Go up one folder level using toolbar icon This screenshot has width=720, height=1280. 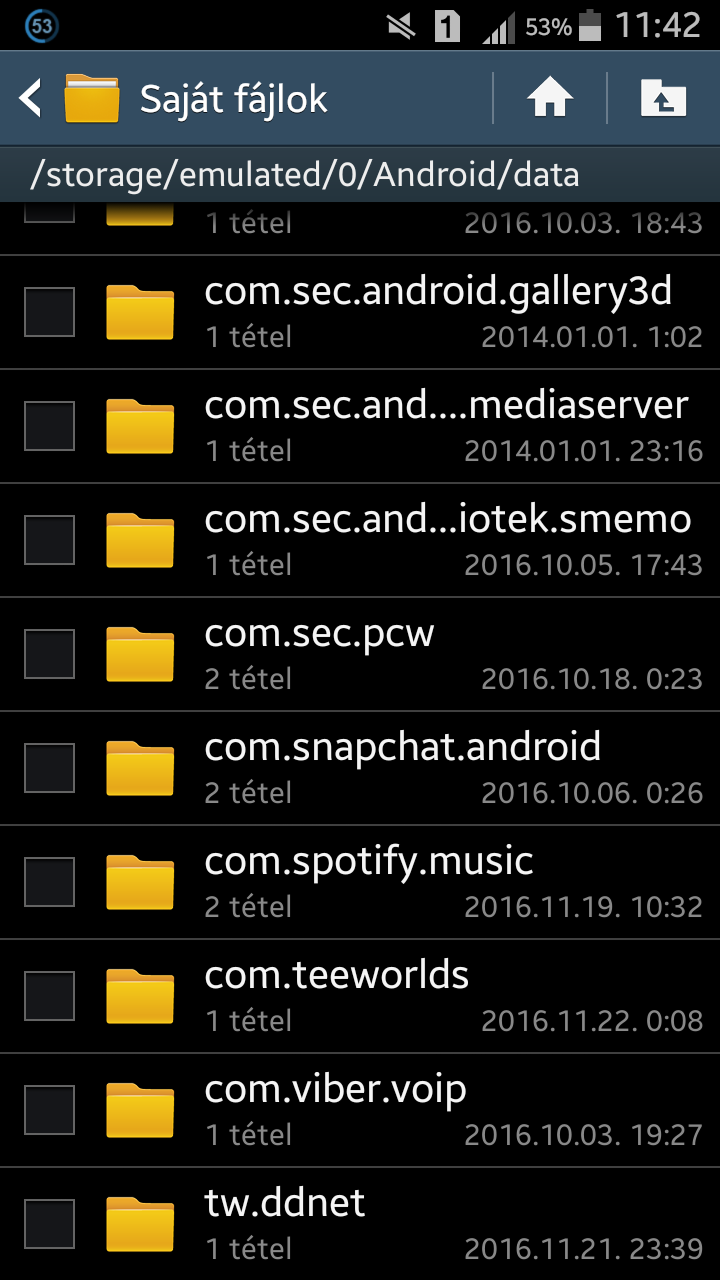tap(664, 98)
